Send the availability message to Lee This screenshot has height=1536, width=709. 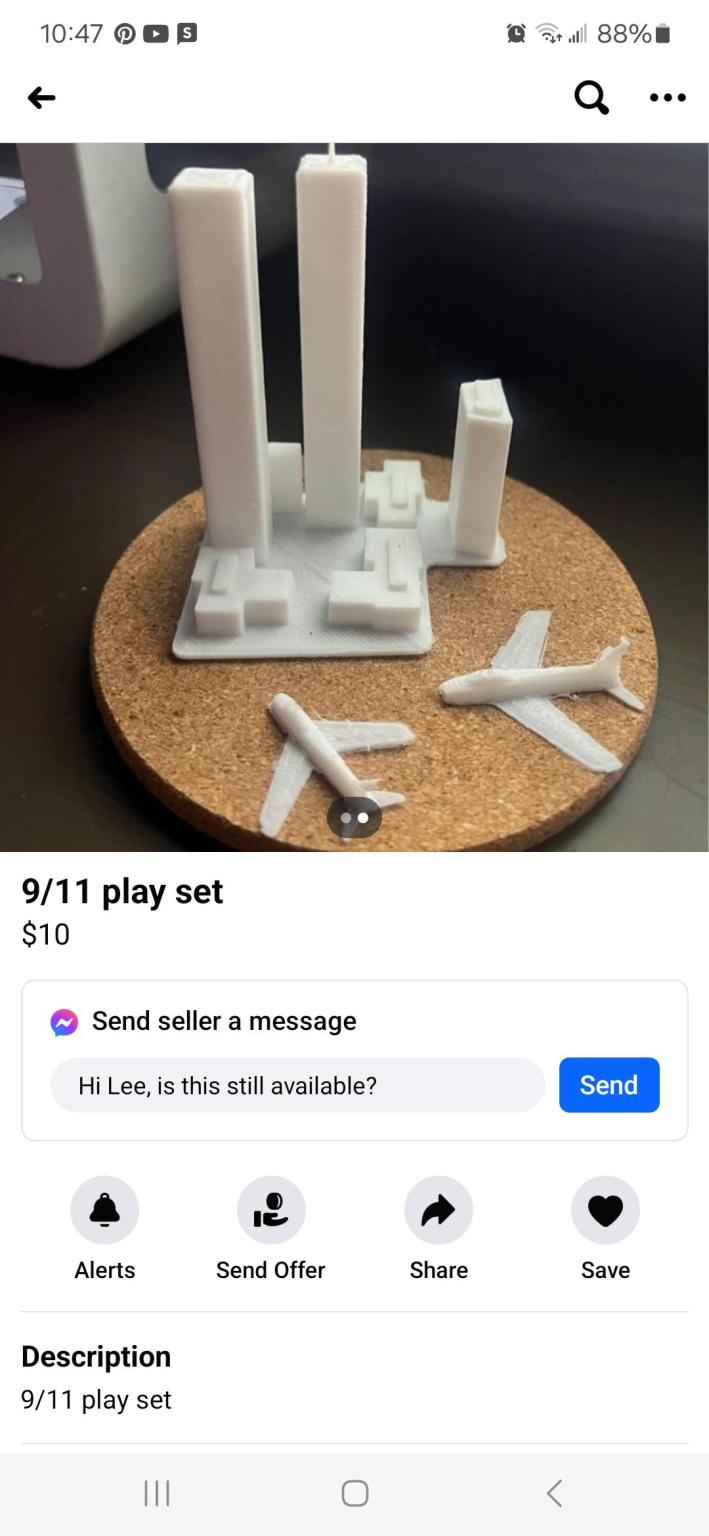pos(608,1085)
